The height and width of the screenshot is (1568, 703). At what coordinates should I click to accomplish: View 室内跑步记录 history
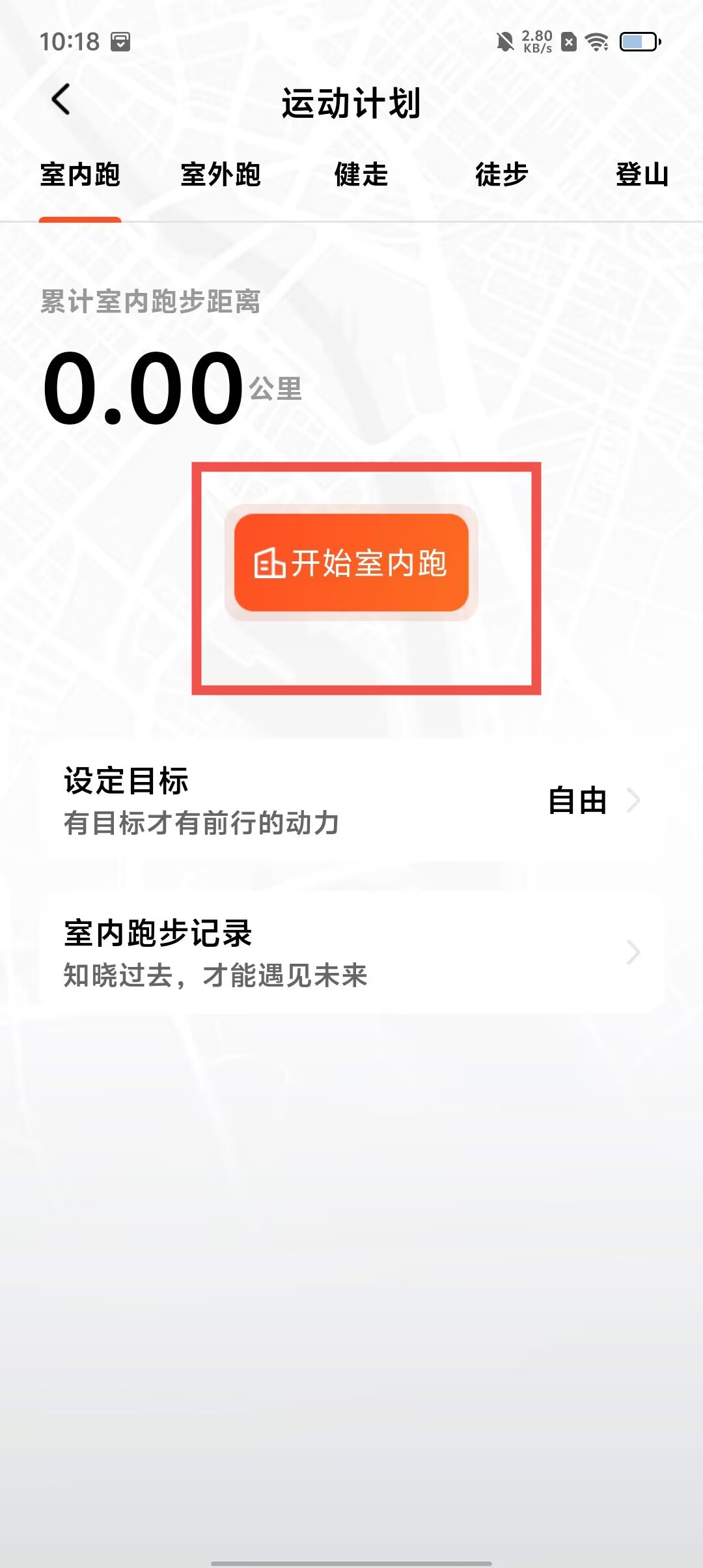(x=351, y=953)
